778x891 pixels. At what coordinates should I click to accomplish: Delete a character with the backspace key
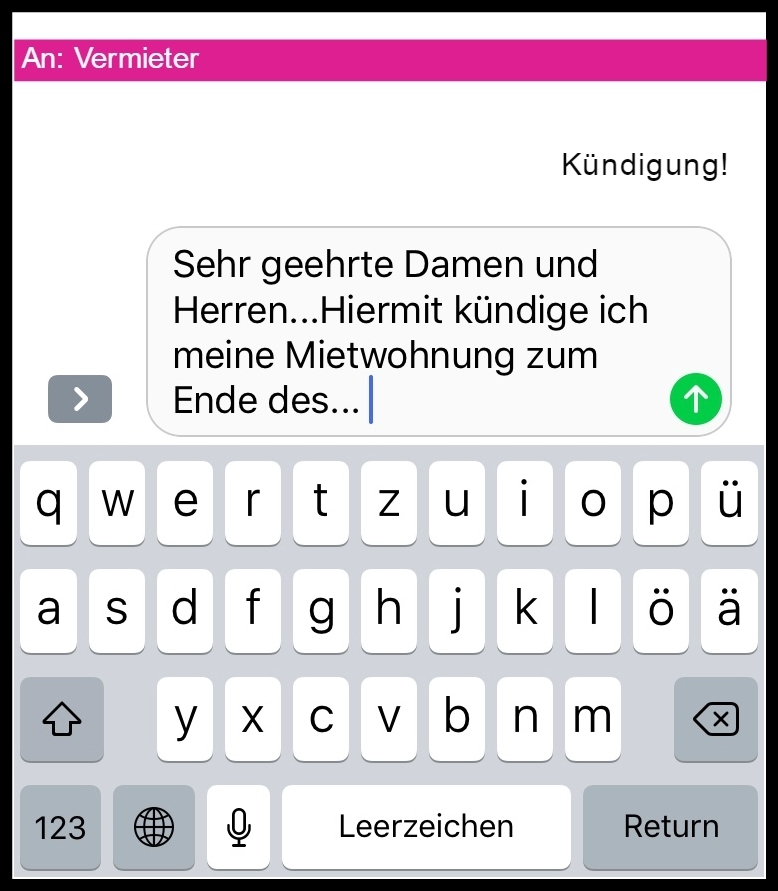coord(716,718)
